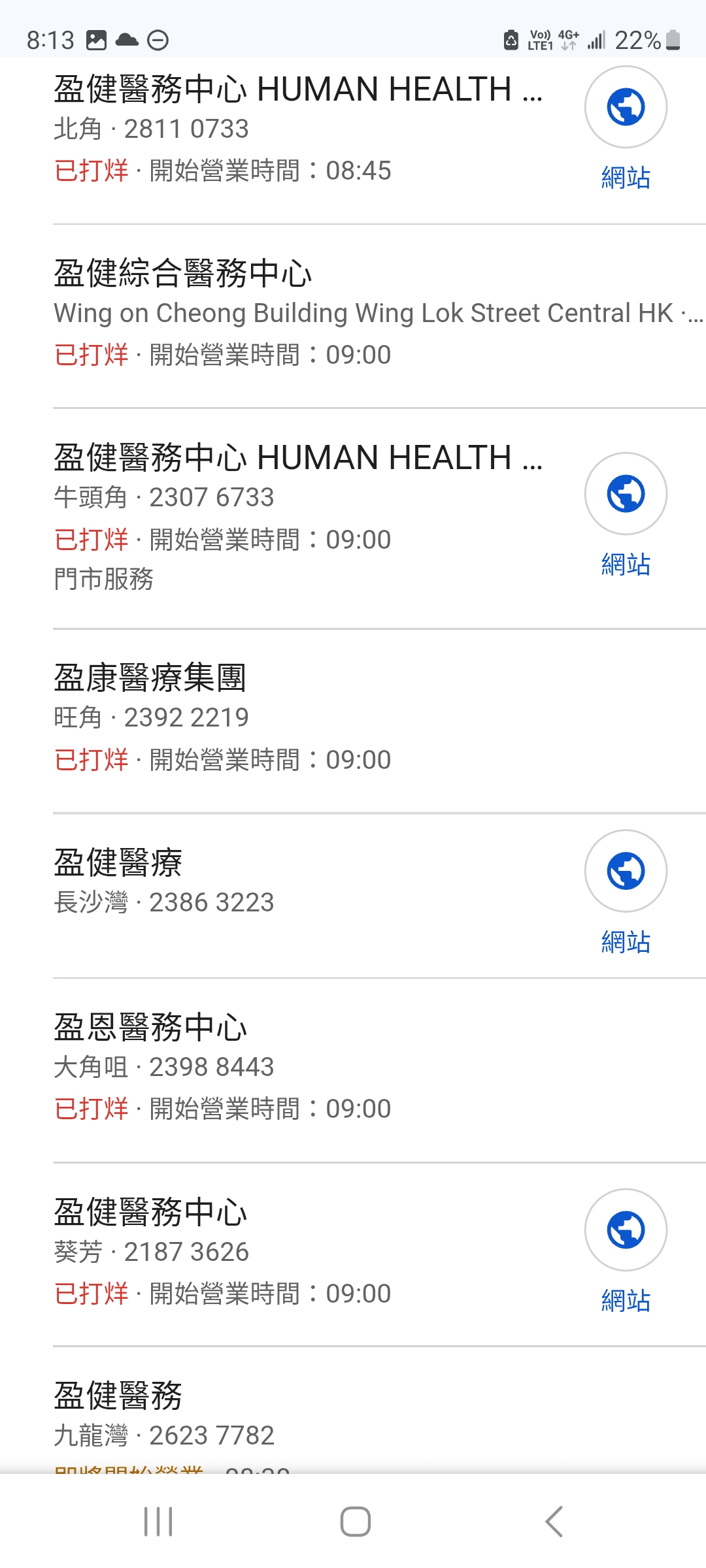Image resolution: width=706 pixels, height=1568 pixels.
Task: Open the 盈恩醫務中心 listing in 大角咀
Action: tap(261, 1066)
